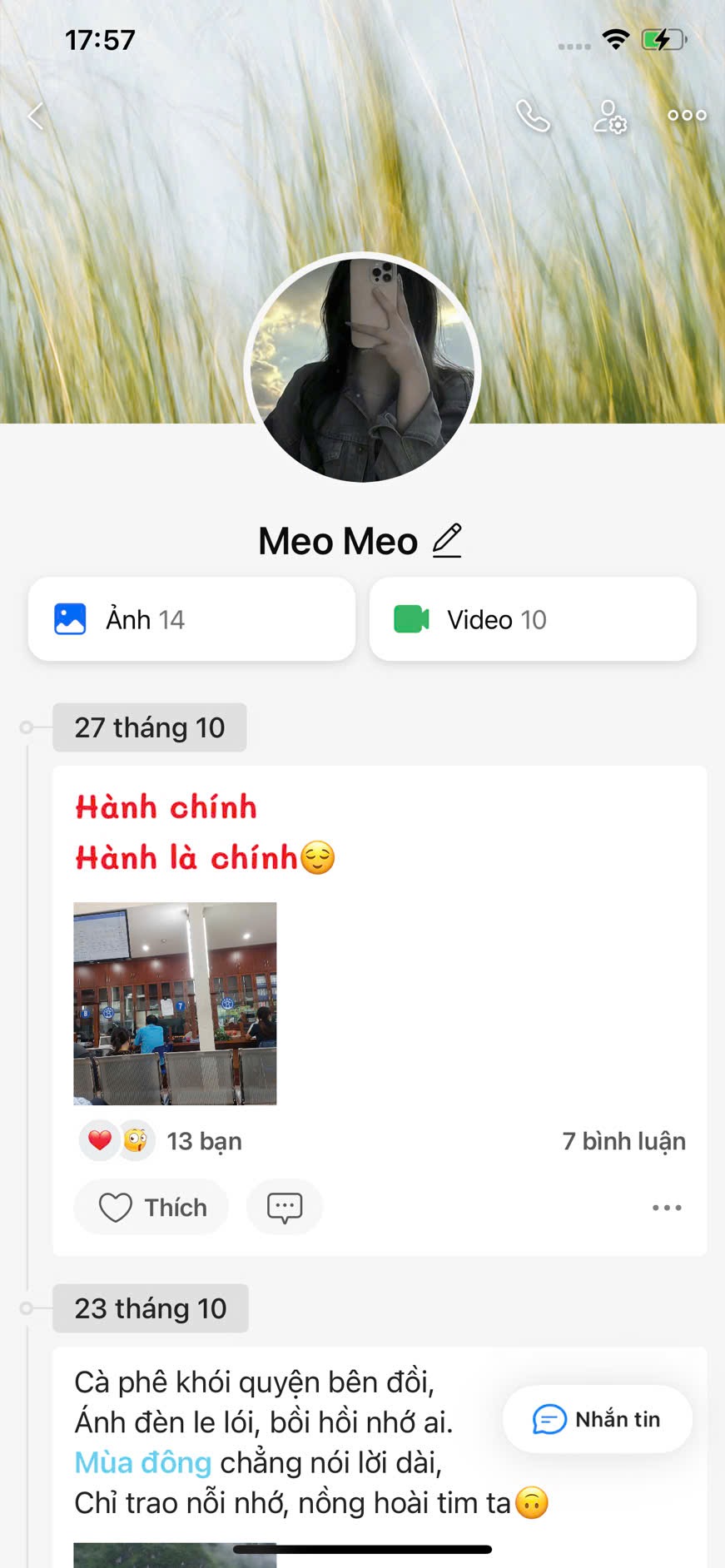This screenshot has height=1568, width=725.
Task: Open the Video 10 collection
Action: tap(533, 619)
